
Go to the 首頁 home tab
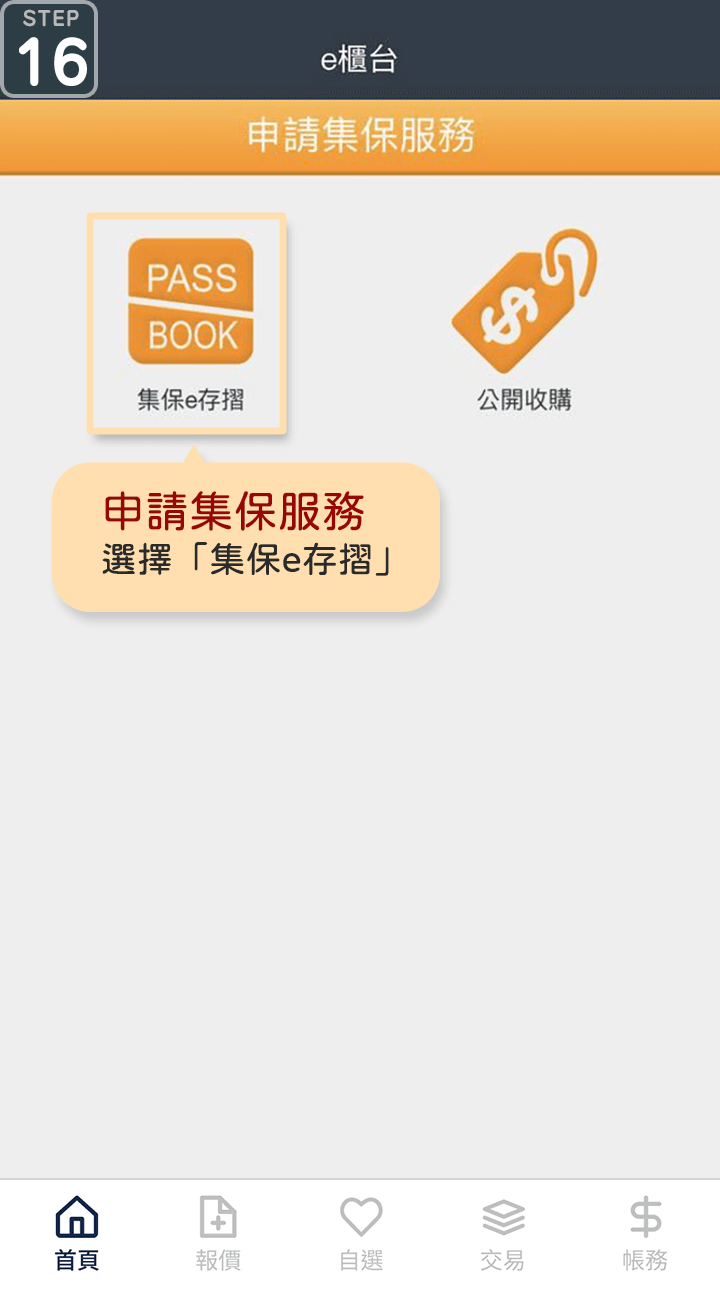click(77, 1234)
